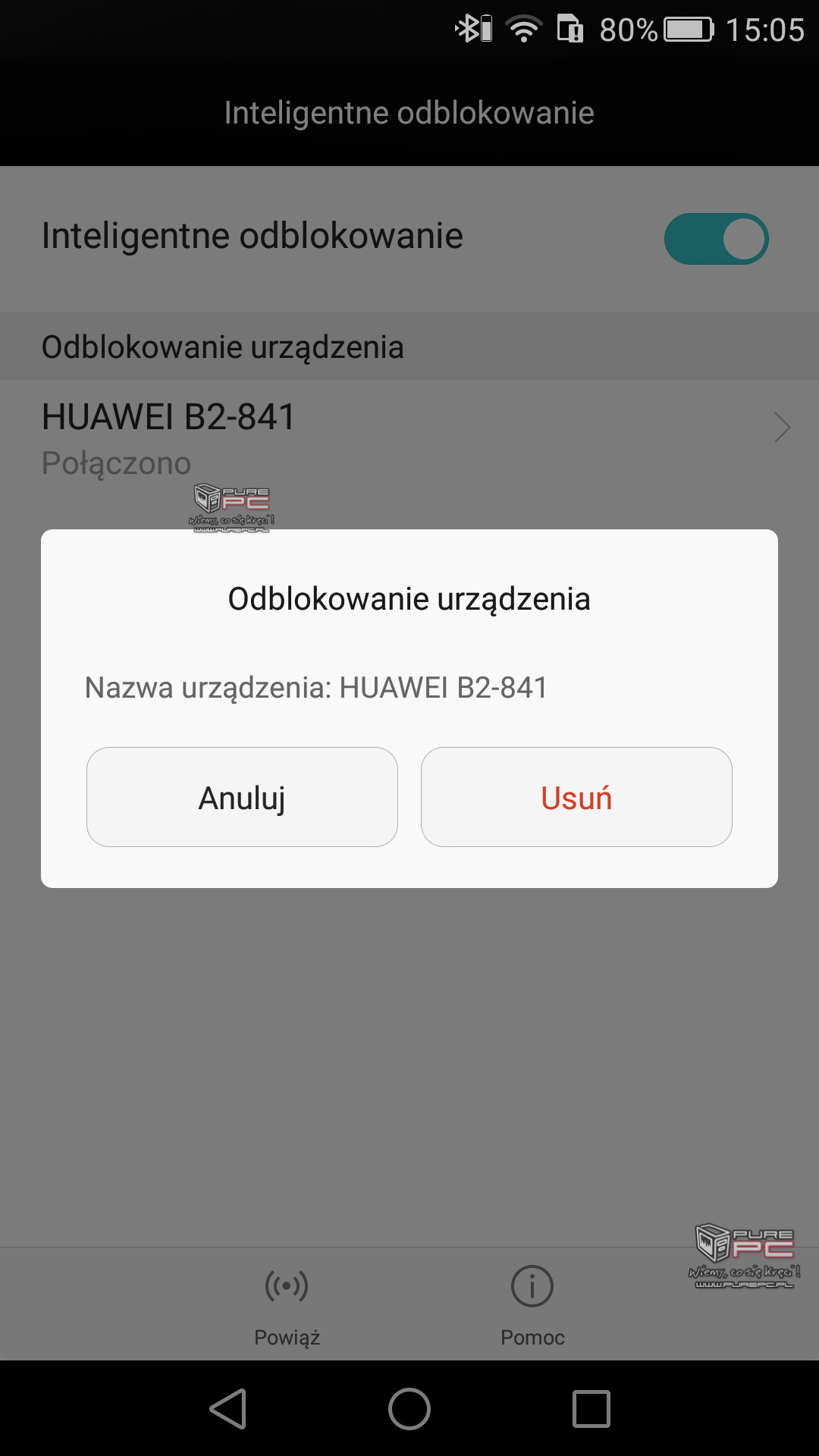Open HUAWEI B2-841 device row
The height and width of the screenshot is (1456, 819).
pyautogui.click(x=409, y=438)
